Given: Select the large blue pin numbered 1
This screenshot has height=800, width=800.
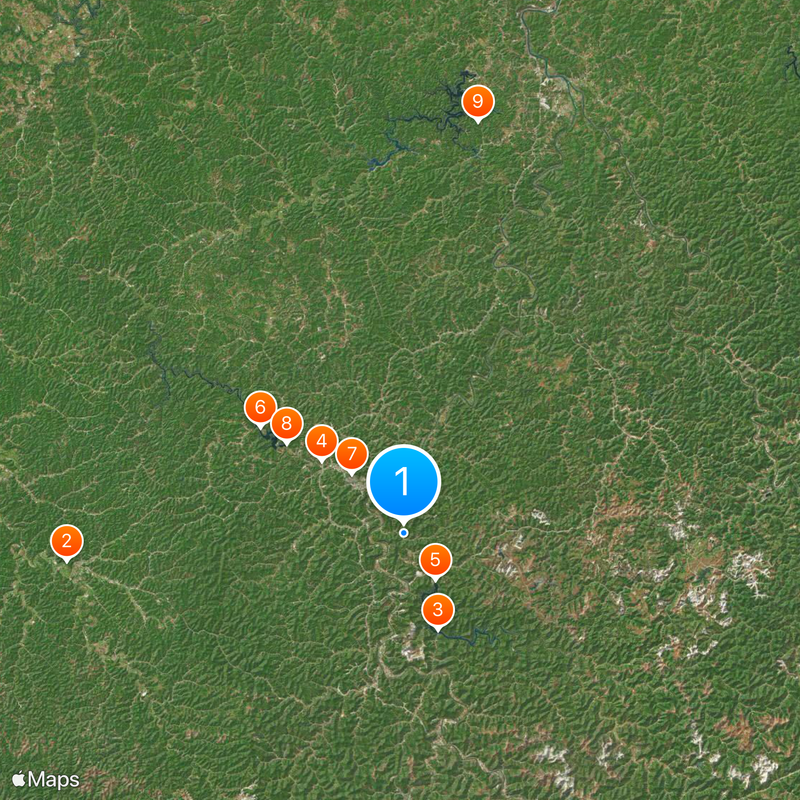Looking at the screenshot, I should coord(404,482).
